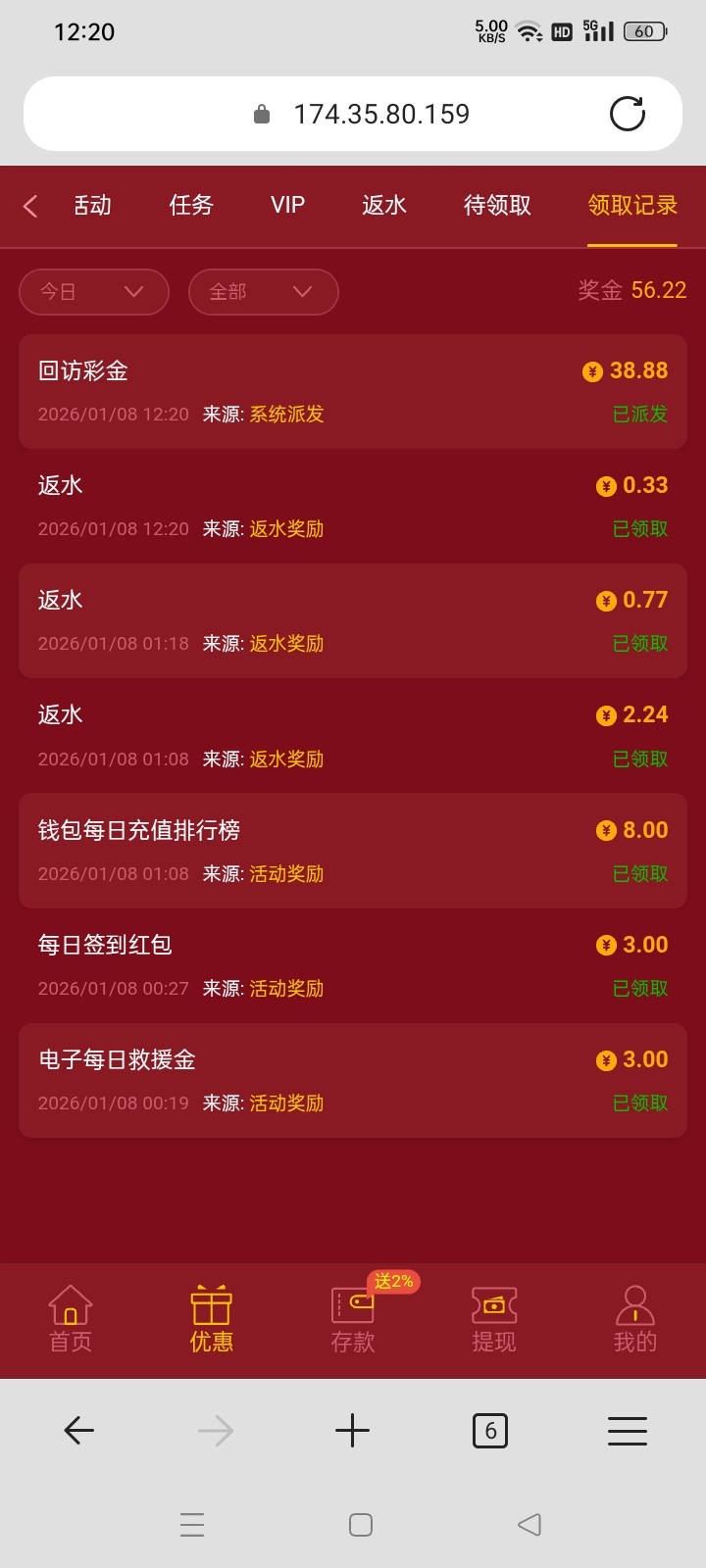Switch to the 待领取 tab
Screen dimensions: 706x1568
[x=497, y=205]
